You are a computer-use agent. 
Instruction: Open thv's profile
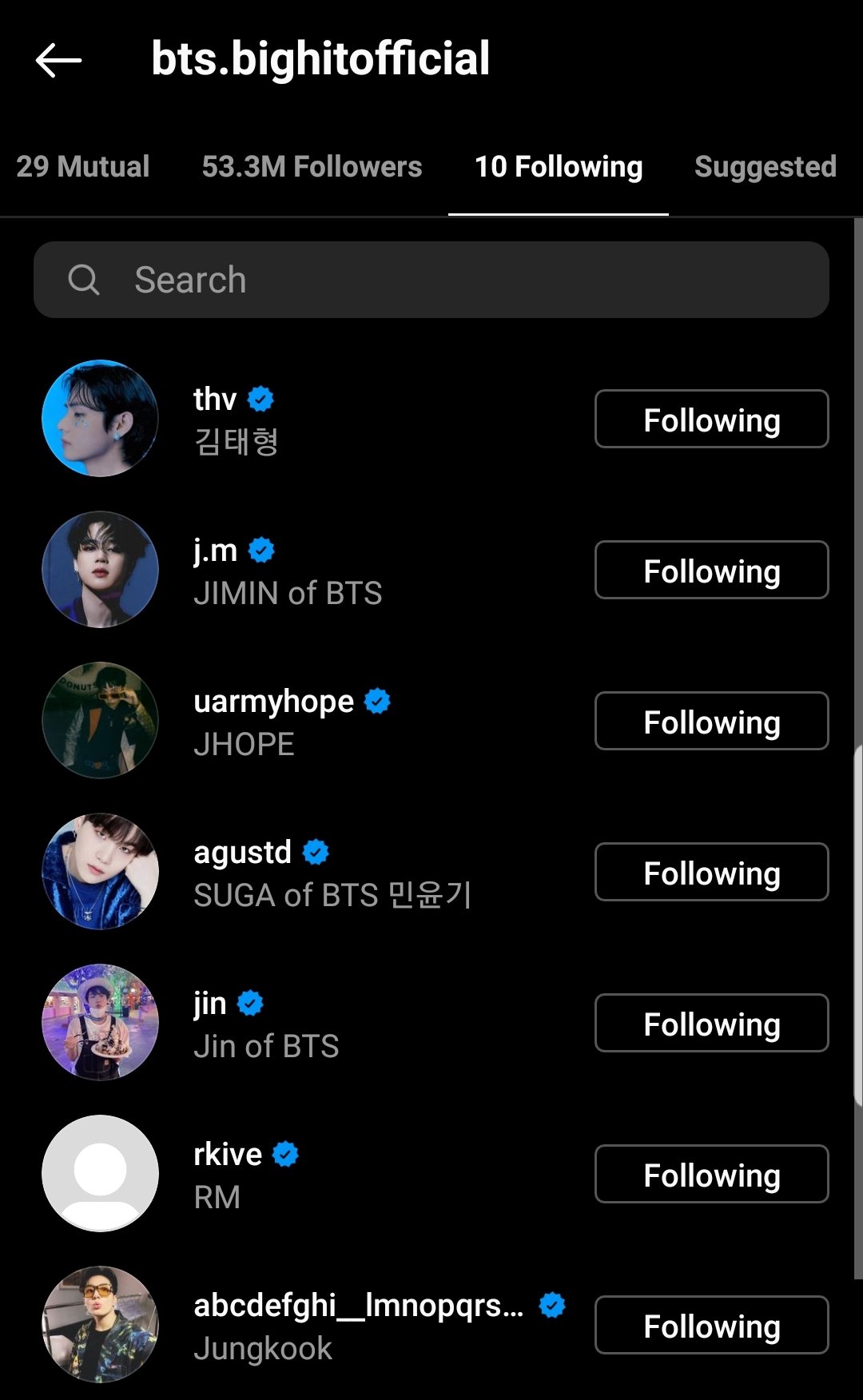216,400
